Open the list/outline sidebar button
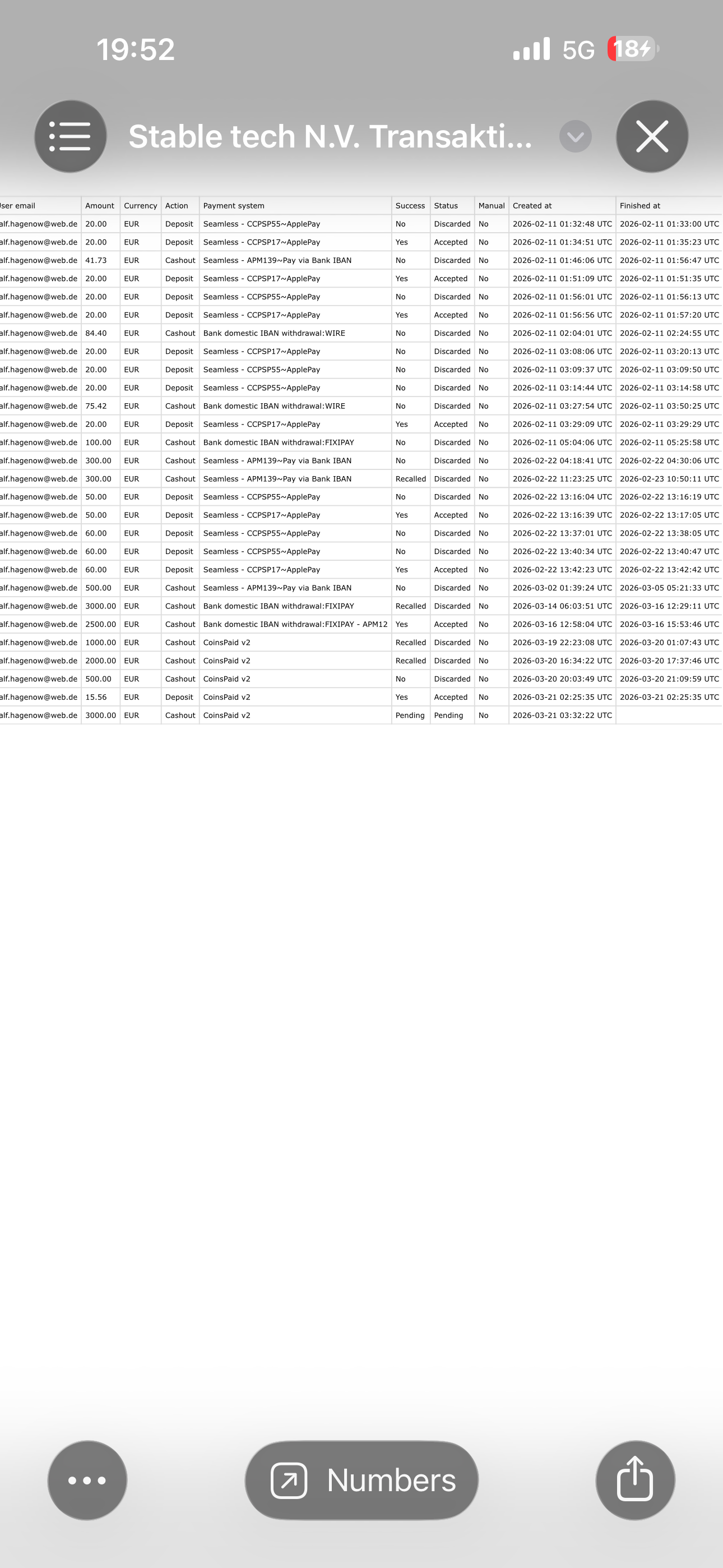Screen dimensions: 723x1568 click(70, 136)
